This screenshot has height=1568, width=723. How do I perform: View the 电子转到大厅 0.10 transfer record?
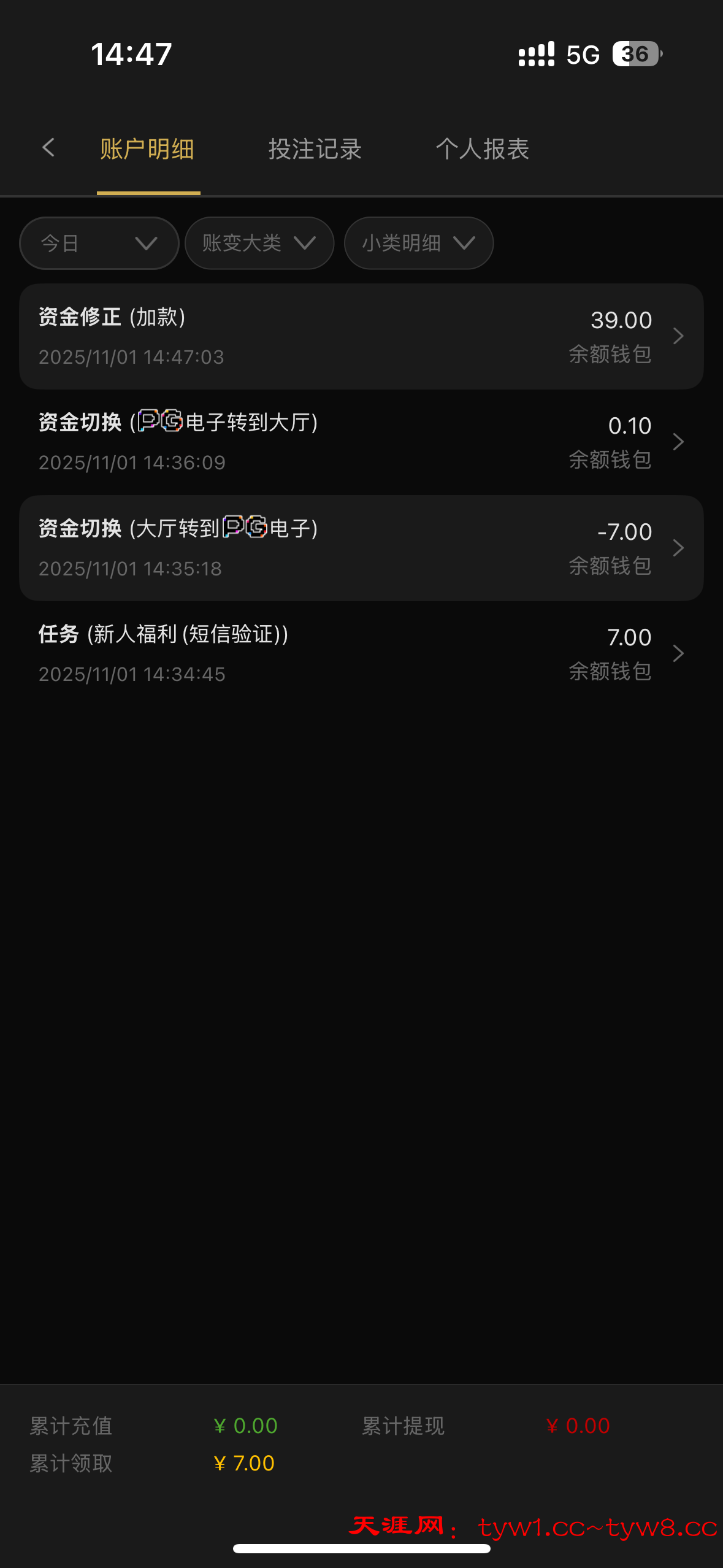[x=361, y=442]
